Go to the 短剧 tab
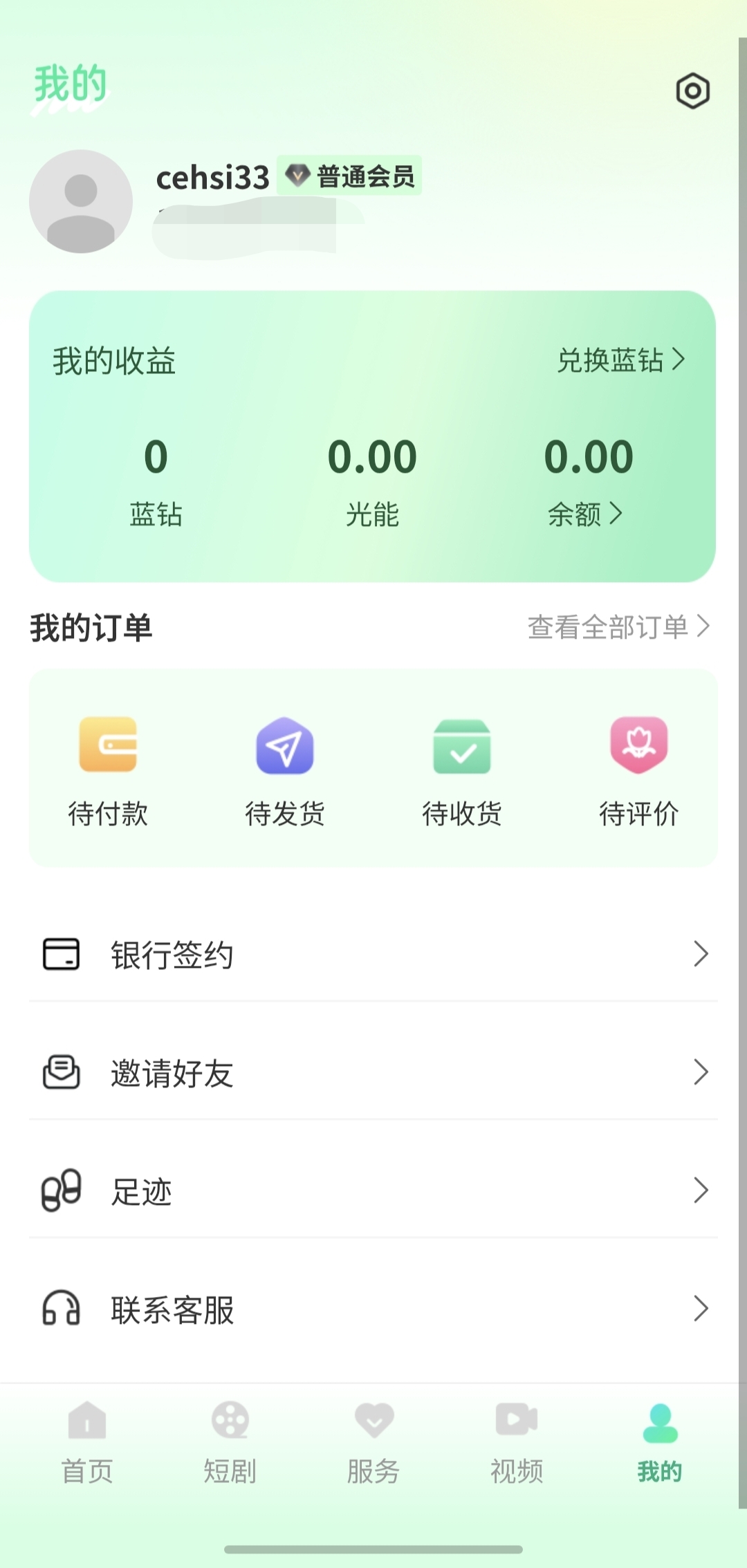Screen dimensions: 747x1568 pyautogui.click(x=230, y=1442)
